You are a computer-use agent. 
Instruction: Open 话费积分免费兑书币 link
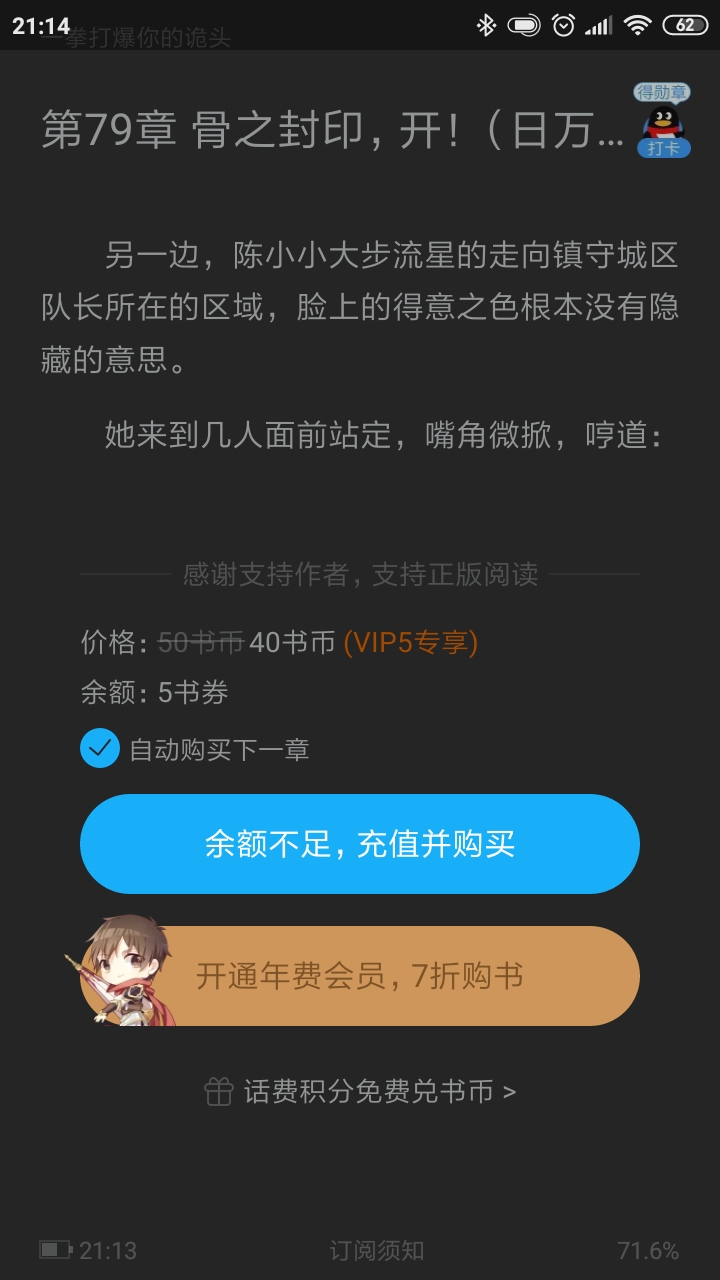[360, 1091]
